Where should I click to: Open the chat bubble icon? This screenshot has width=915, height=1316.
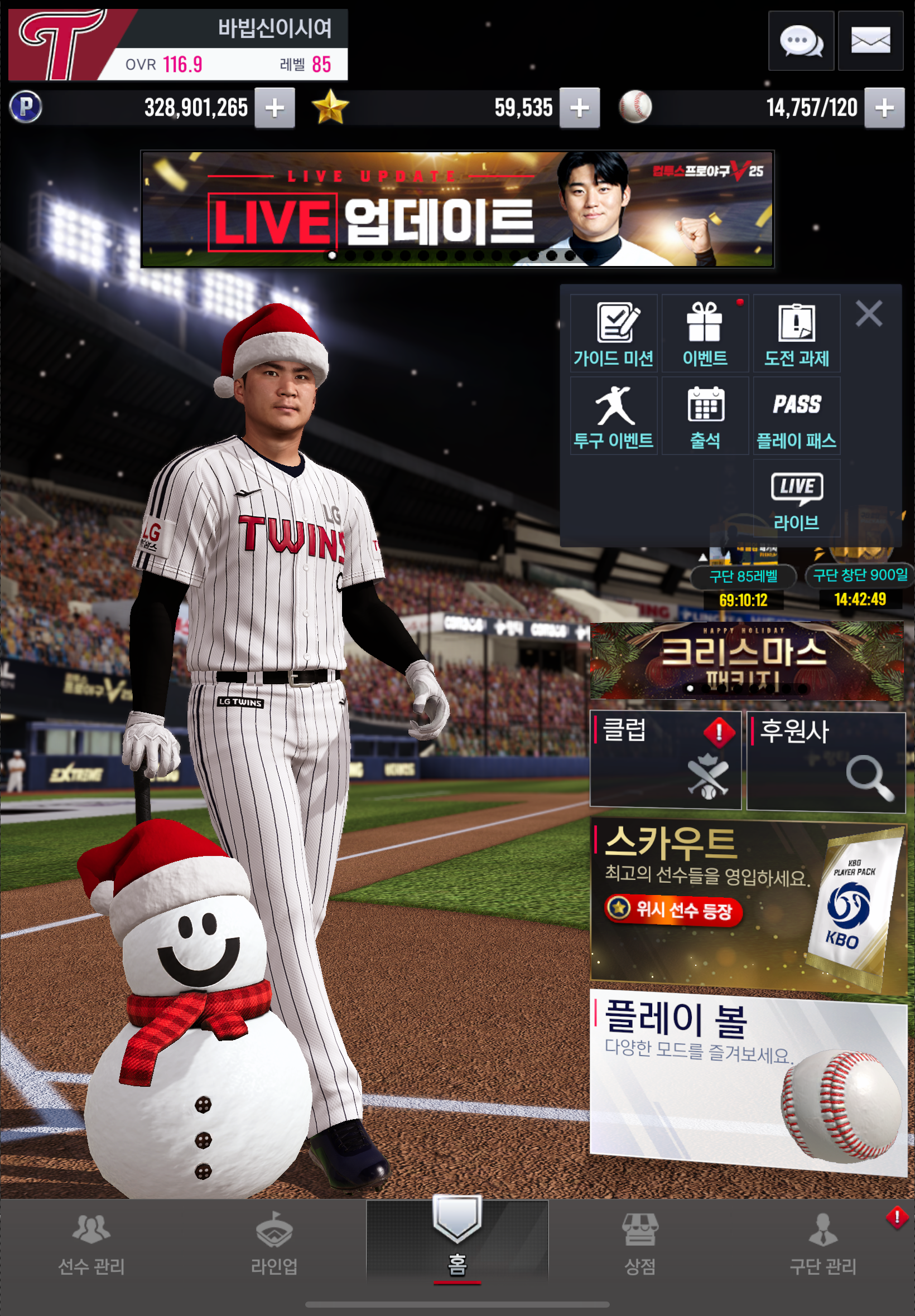(800, 41)
